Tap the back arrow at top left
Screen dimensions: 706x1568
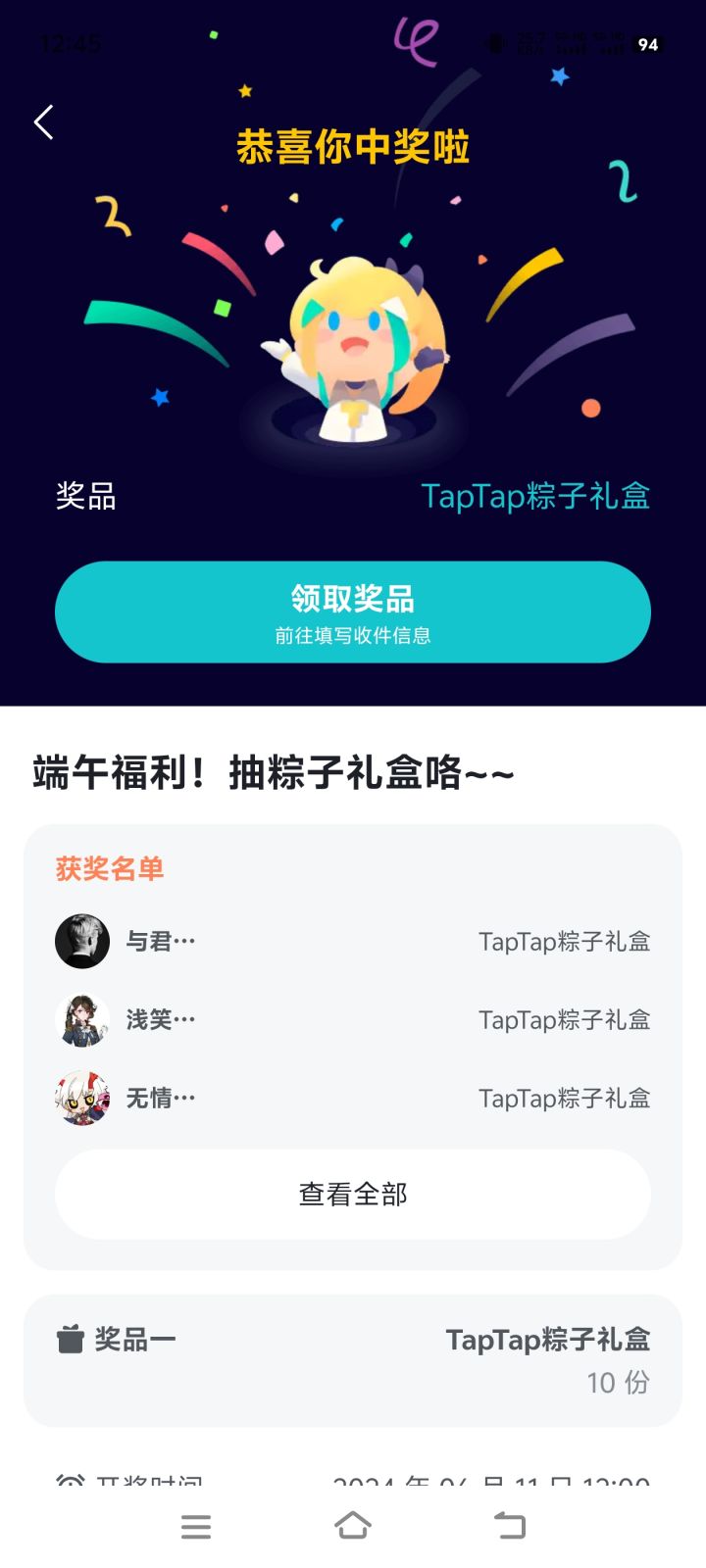click(x=42, y=122)
